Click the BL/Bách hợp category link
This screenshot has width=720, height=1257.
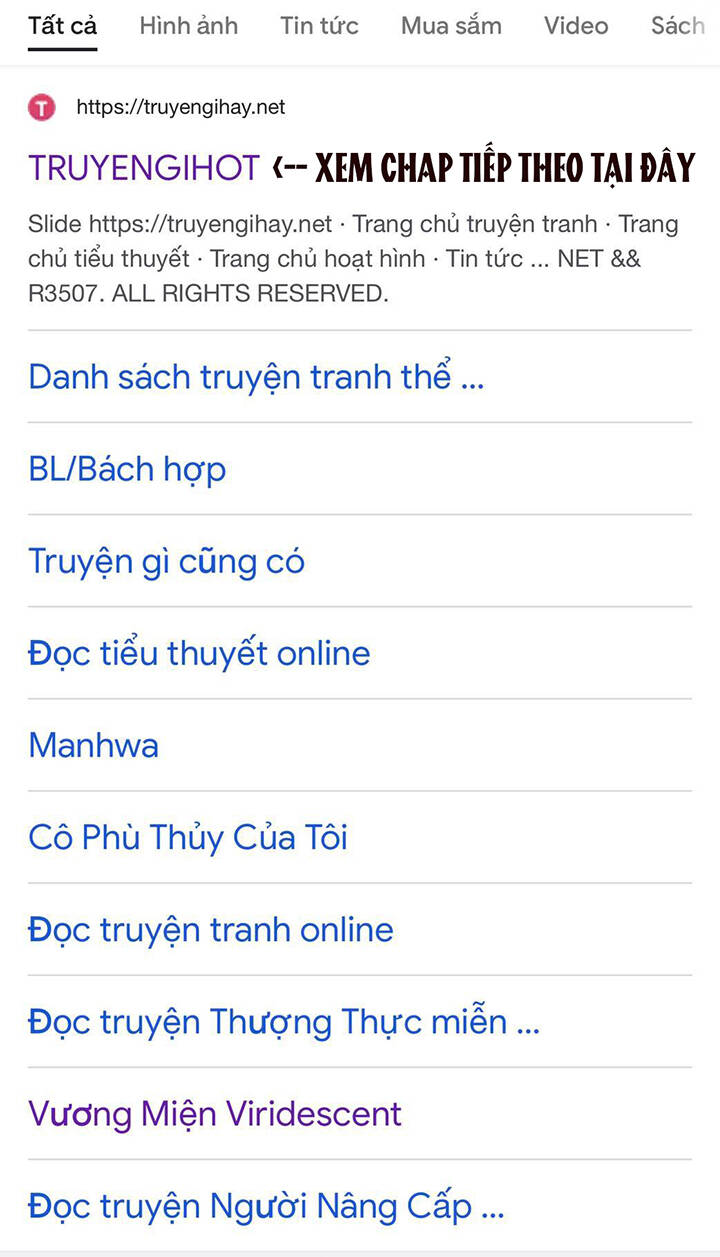(x=127, y=469)
